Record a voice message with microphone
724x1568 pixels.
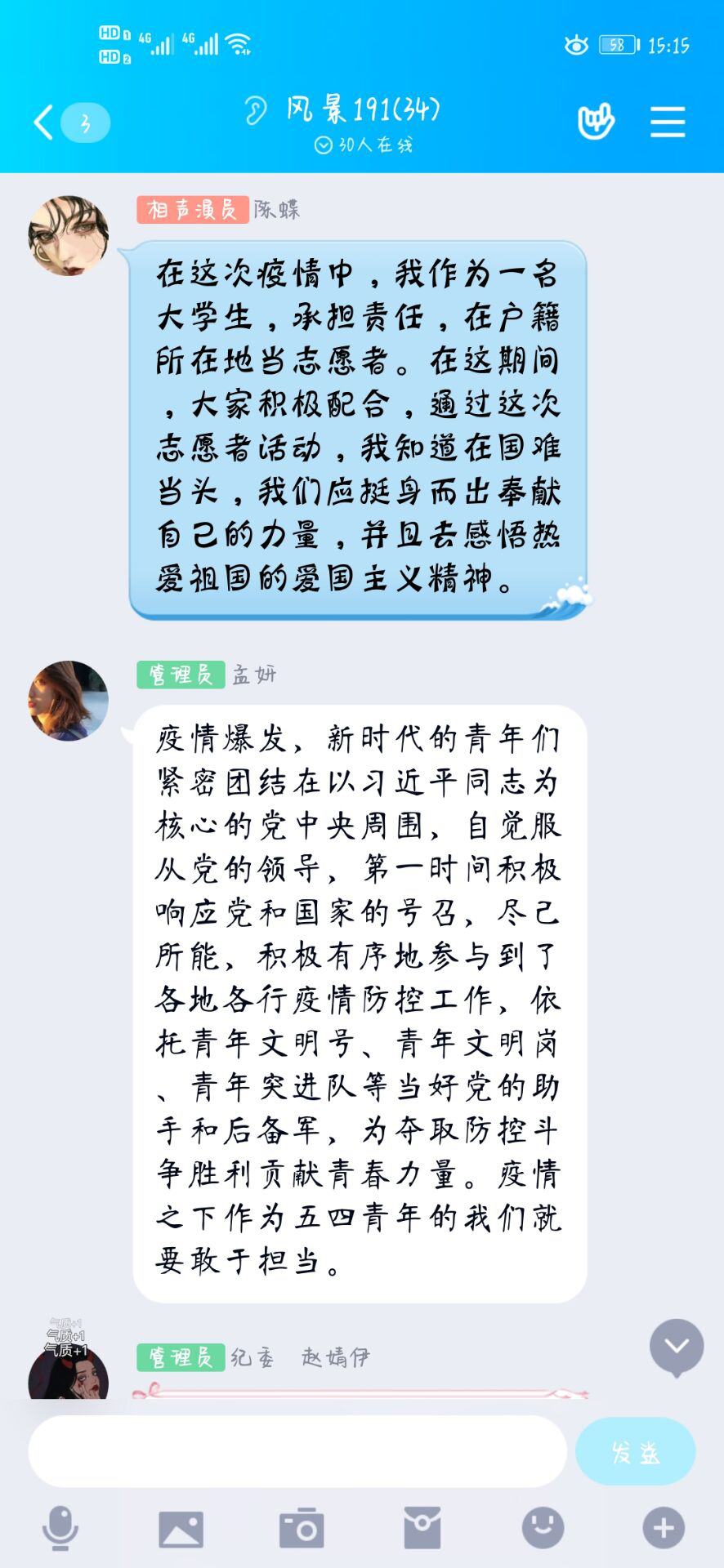tap(60, 1527)
